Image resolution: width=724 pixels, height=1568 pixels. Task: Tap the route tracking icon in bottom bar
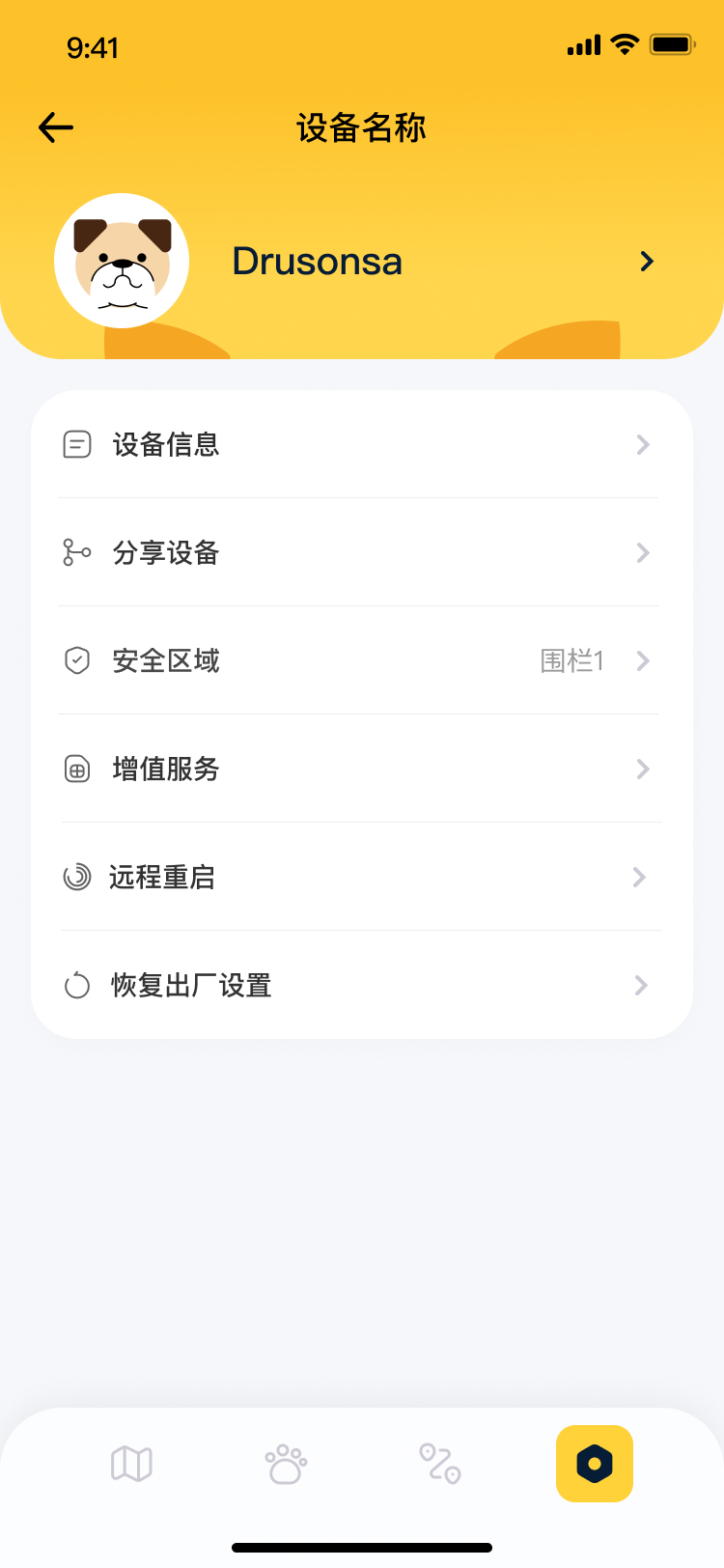439,1463
